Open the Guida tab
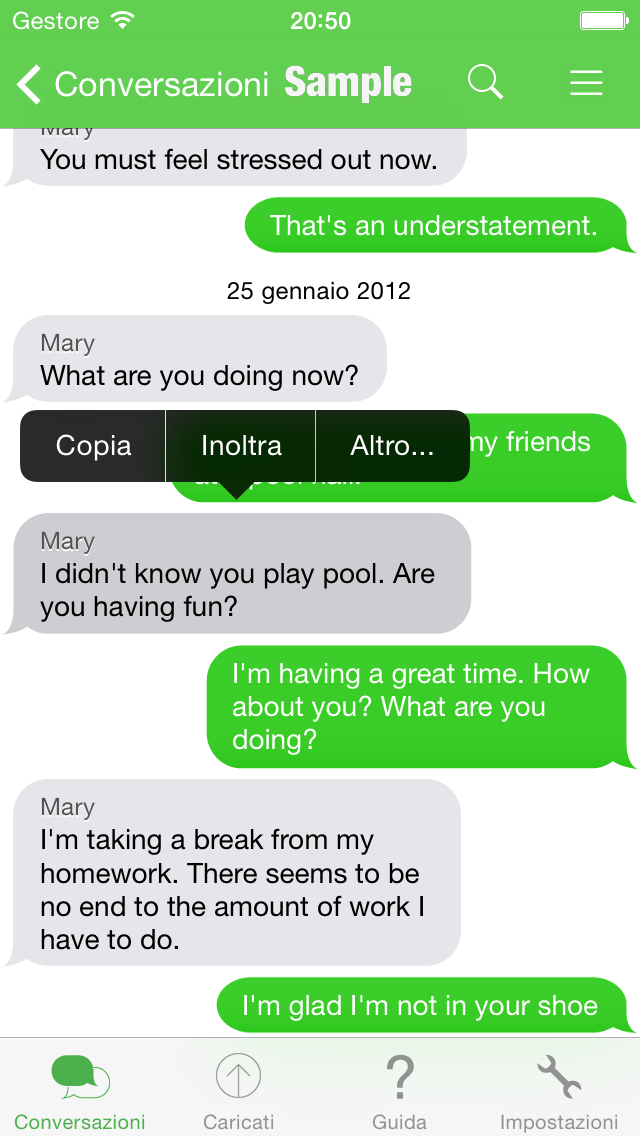Viewport: 640px width, 1136px height. pyautogui.click(x=399, y=1088)
